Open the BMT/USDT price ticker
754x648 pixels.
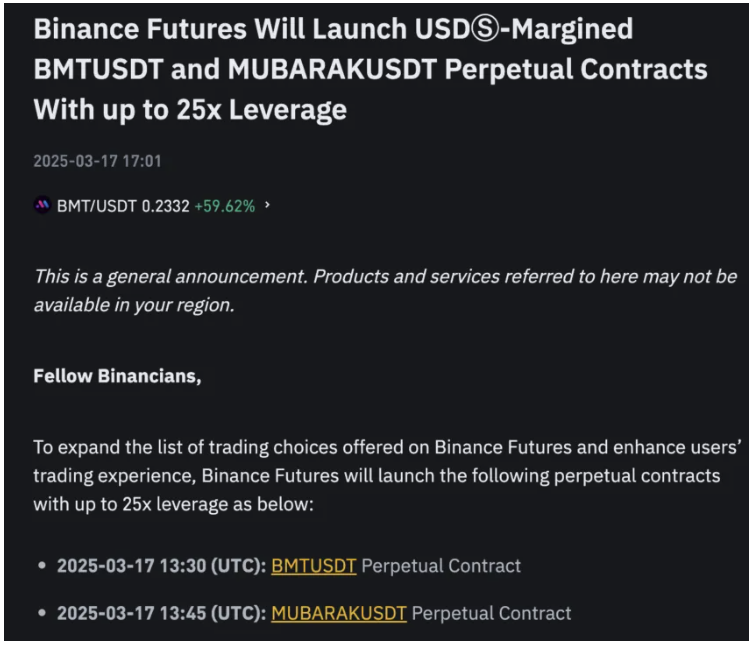150,206
